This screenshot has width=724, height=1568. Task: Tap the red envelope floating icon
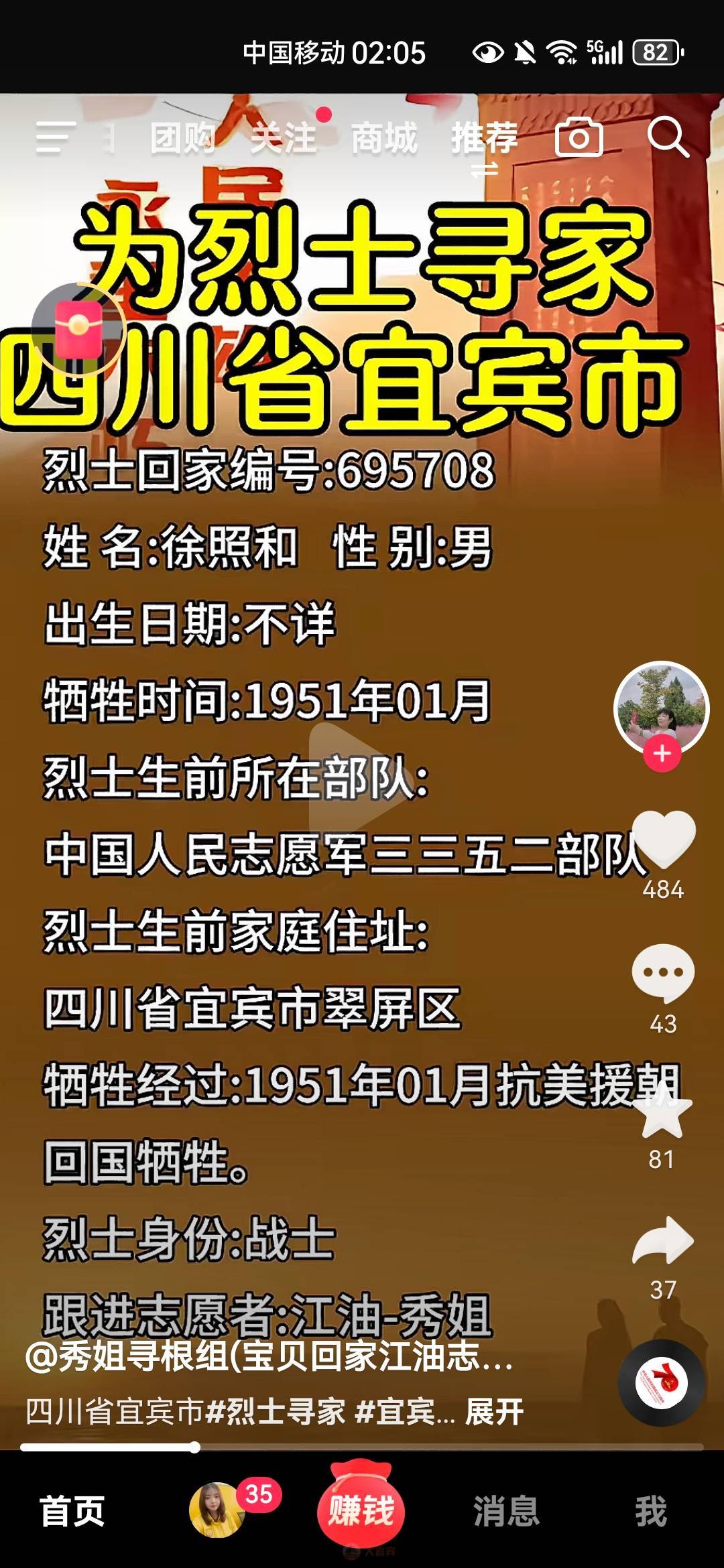[78, 329]
